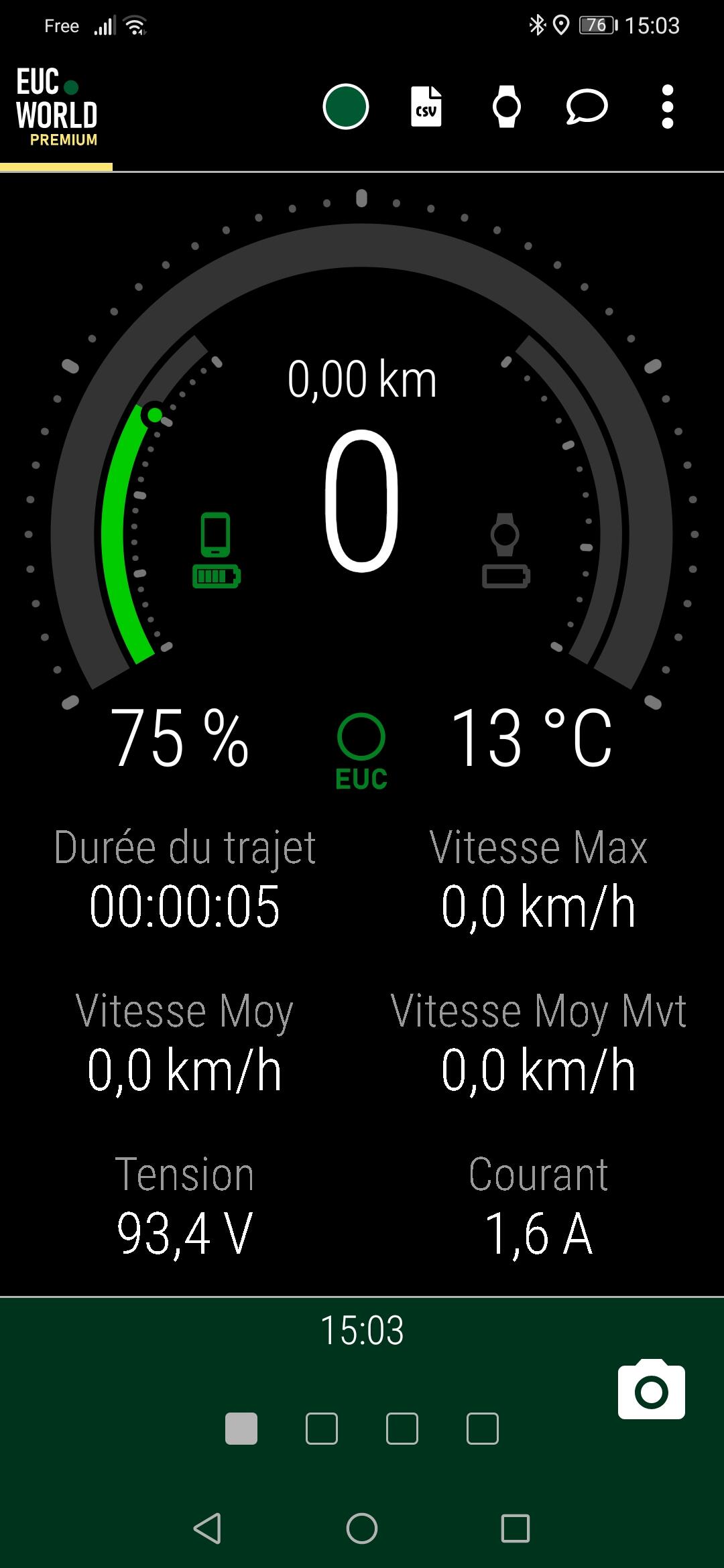Viewport: 724px width, 1568px height.
Task: Switch to the fourth page indicator
Action: tap(483, 1429)
